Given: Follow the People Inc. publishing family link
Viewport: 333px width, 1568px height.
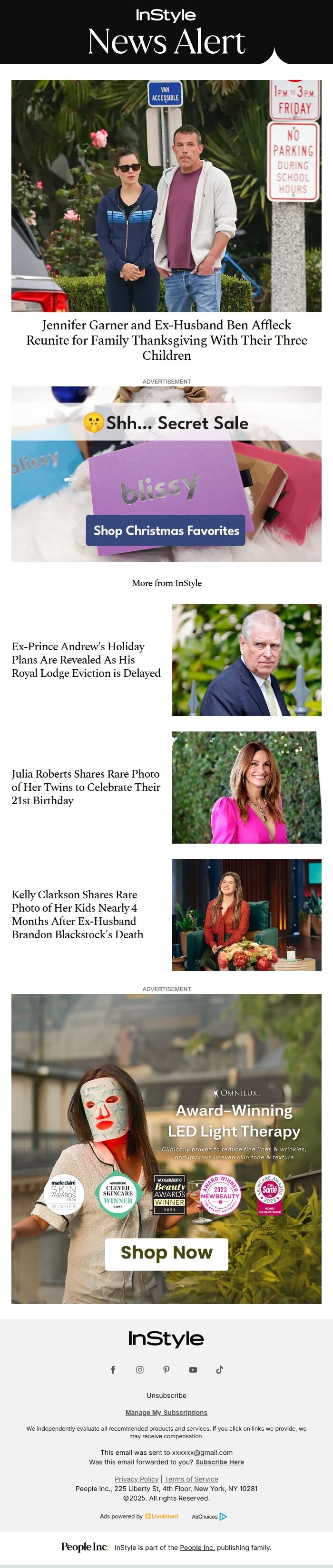Looking at the screenshot, I should [197, 1547].
